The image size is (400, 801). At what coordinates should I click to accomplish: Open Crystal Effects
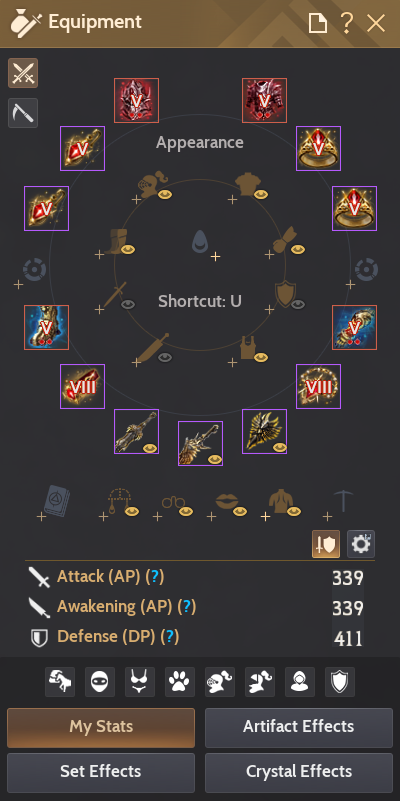[299, 772]
